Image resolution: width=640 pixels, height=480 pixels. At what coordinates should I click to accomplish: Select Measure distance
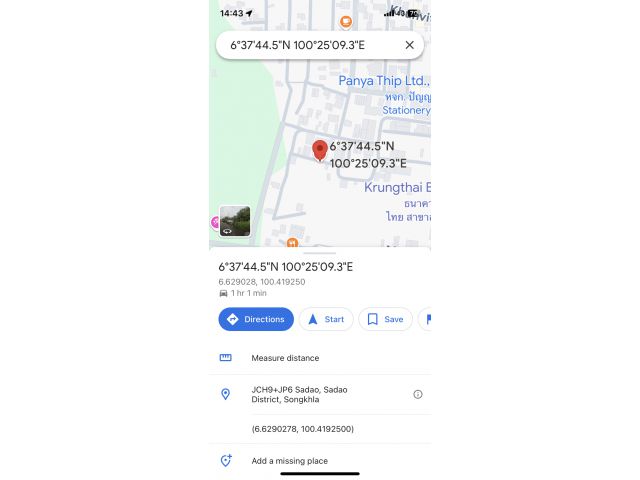[285, 358]
